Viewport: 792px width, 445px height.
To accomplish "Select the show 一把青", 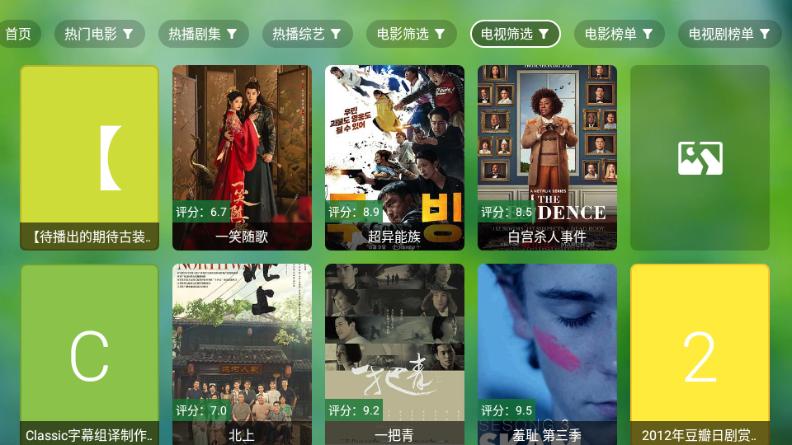I will [x=394, y=355].
